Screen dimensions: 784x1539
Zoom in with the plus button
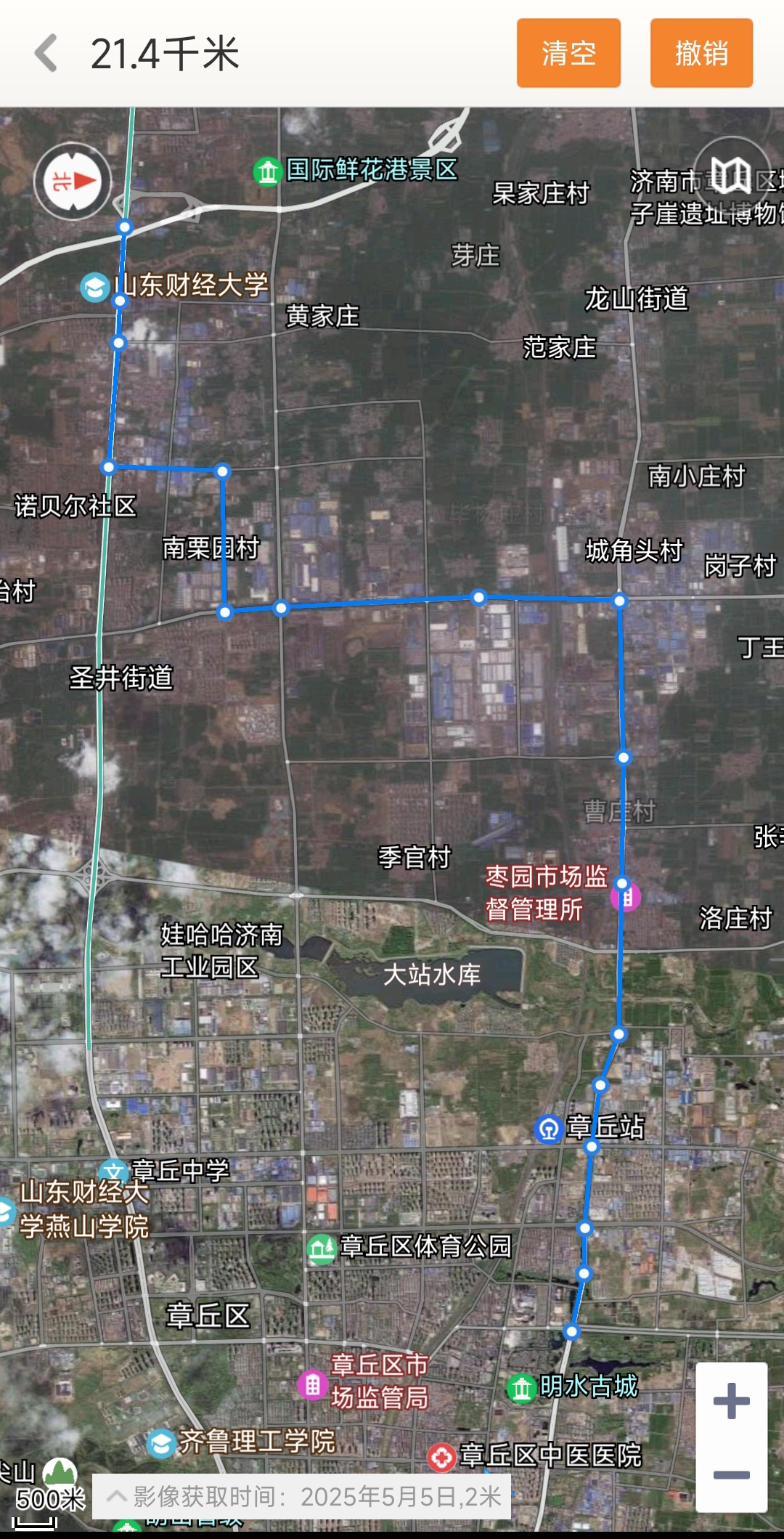tap(731, 1400)
